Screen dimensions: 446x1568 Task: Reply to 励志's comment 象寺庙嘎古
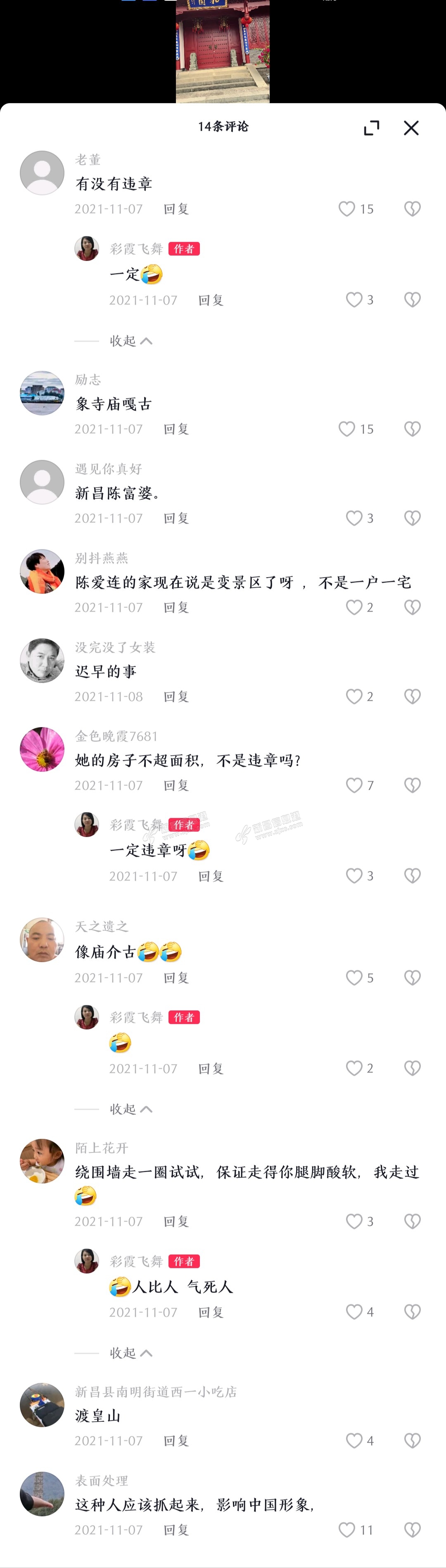point(176,429)
